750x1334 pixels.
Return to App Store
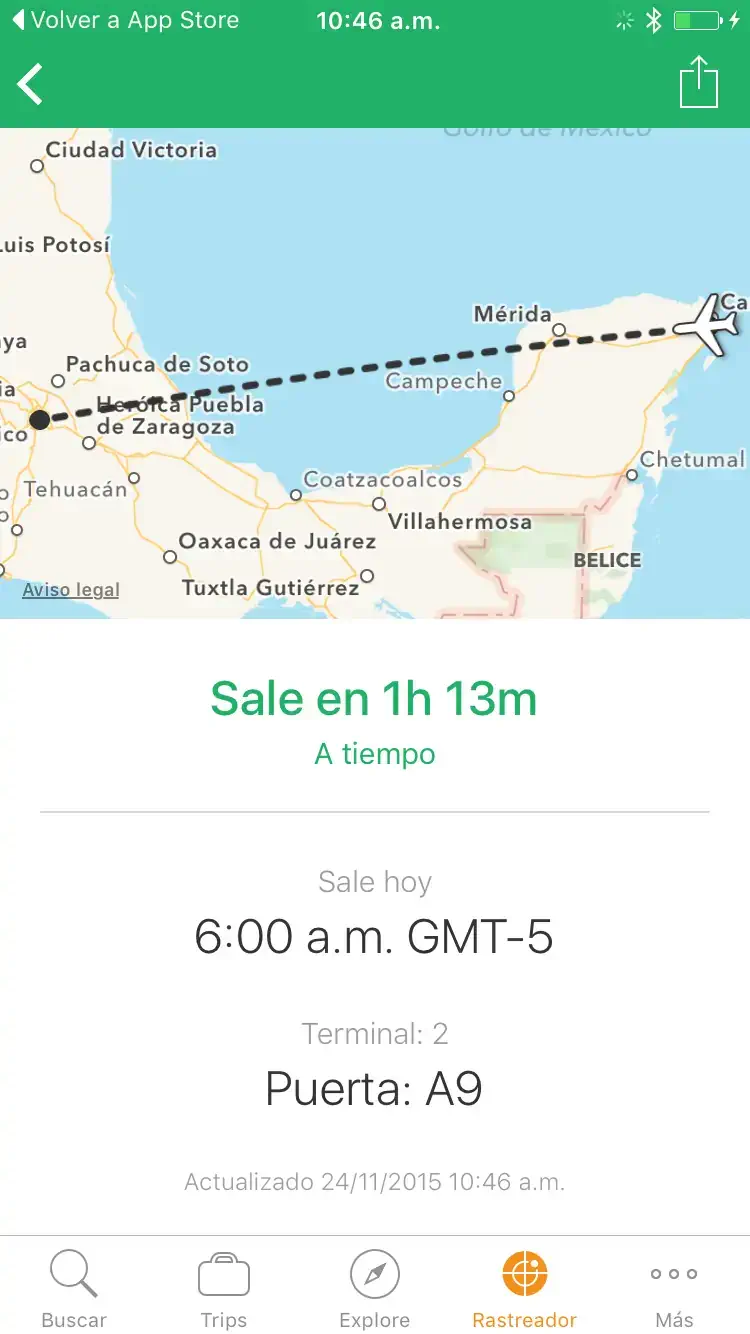[x=126, y=20]
